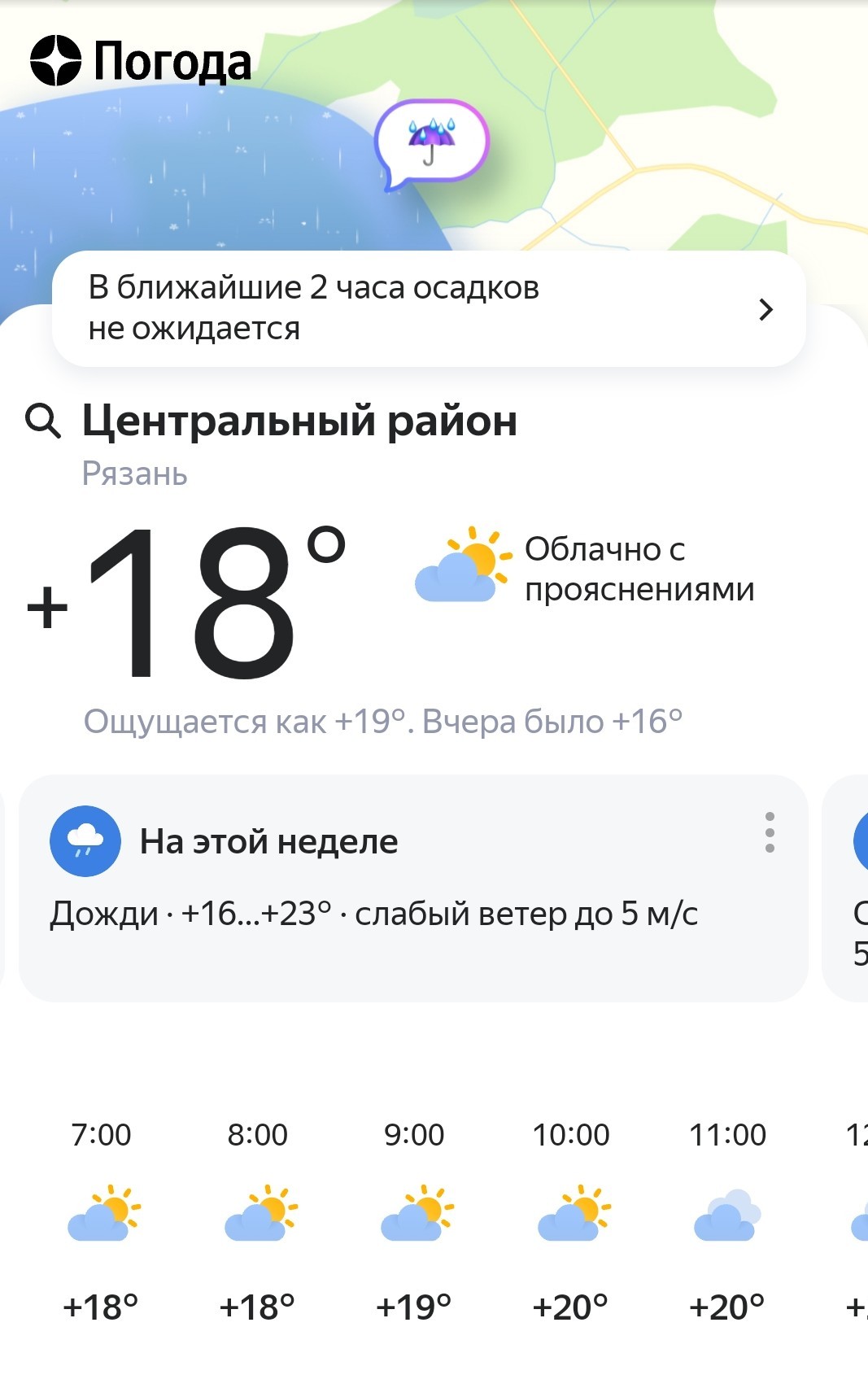
Task: Open the overflow menu on the На этой неделе card
Action: point(770,832)
